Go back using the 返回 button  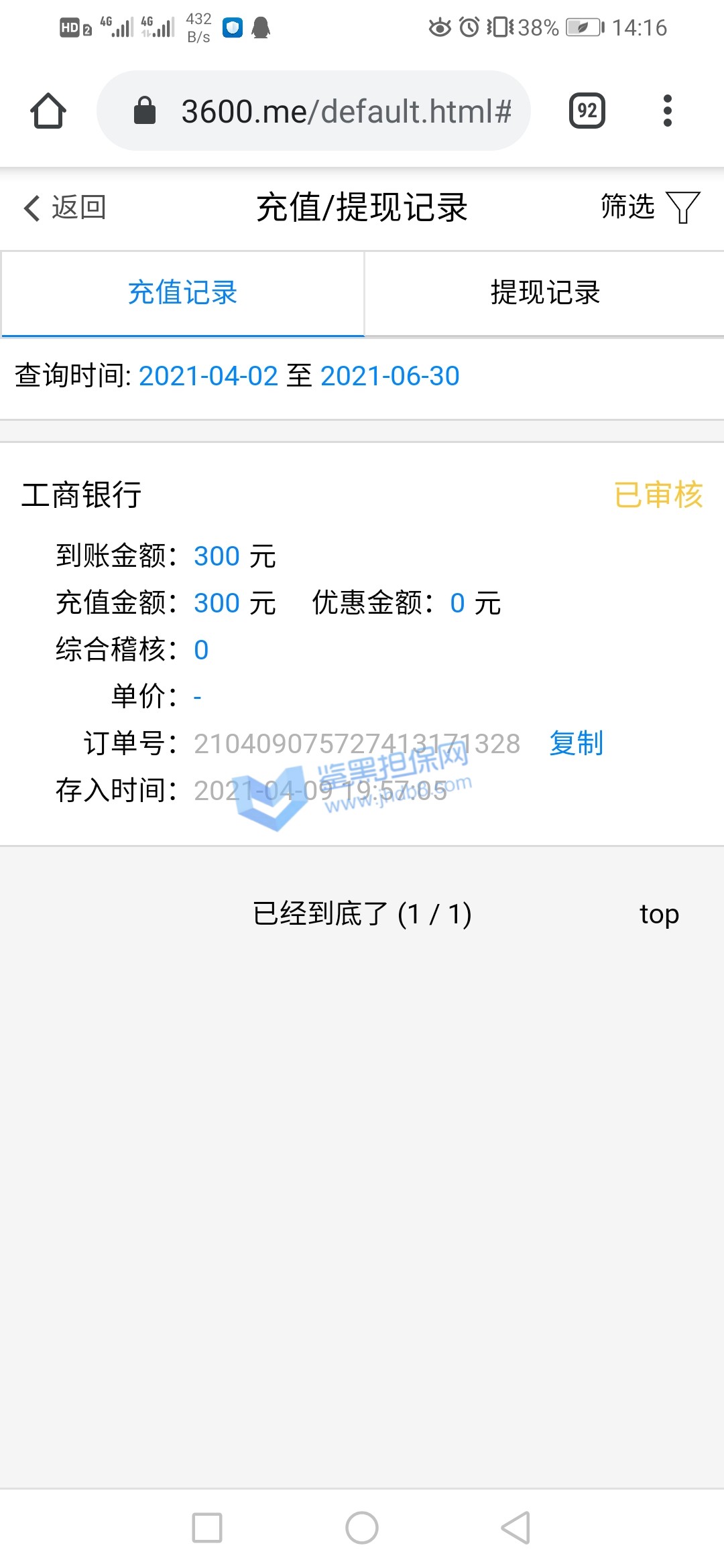click(x=66, y=207)
